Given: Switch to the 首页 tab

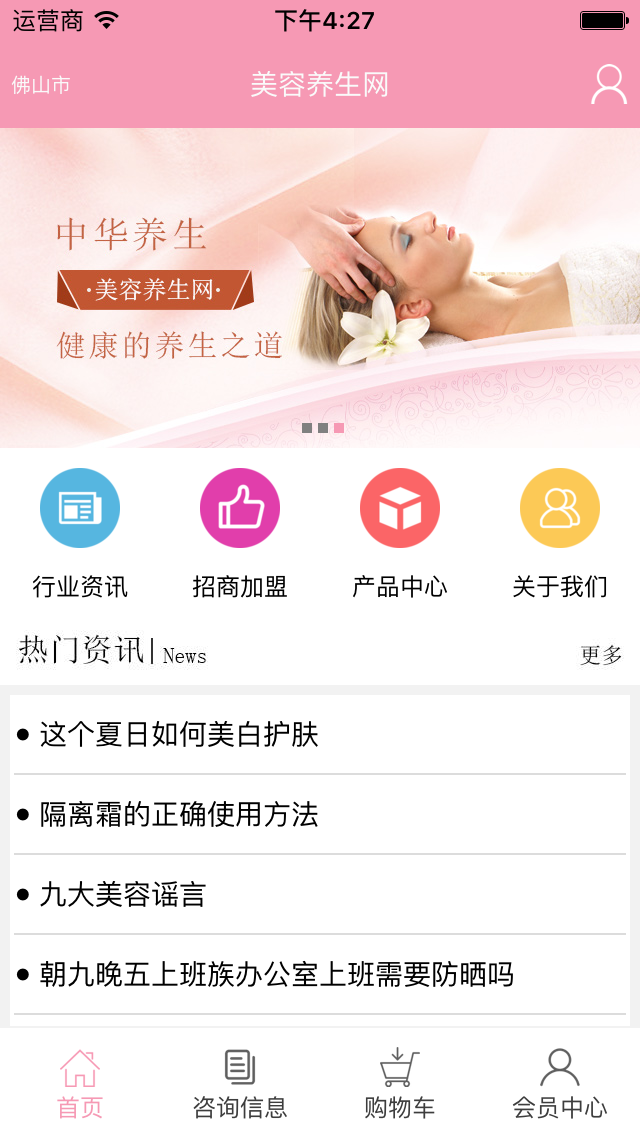Looking at the screenshot, I should (80, 1083).
